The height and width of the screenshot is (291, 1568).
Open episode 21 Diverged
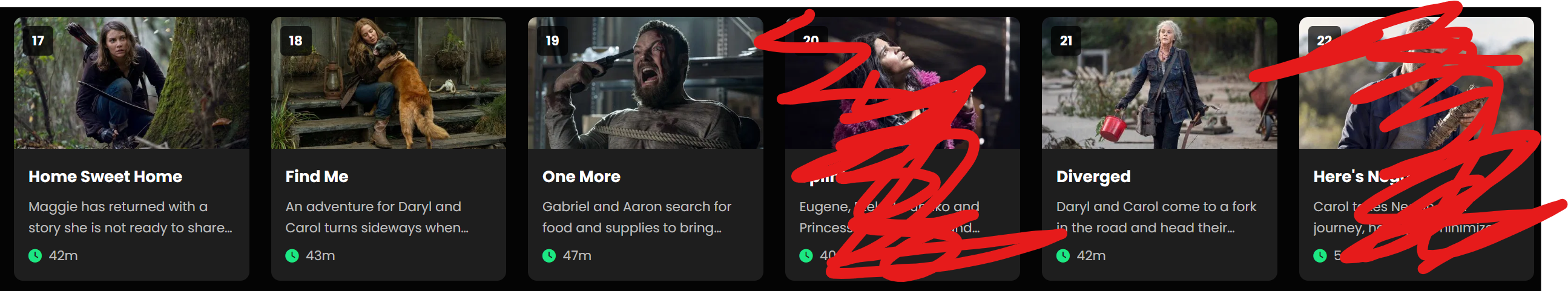point(1158,148)
